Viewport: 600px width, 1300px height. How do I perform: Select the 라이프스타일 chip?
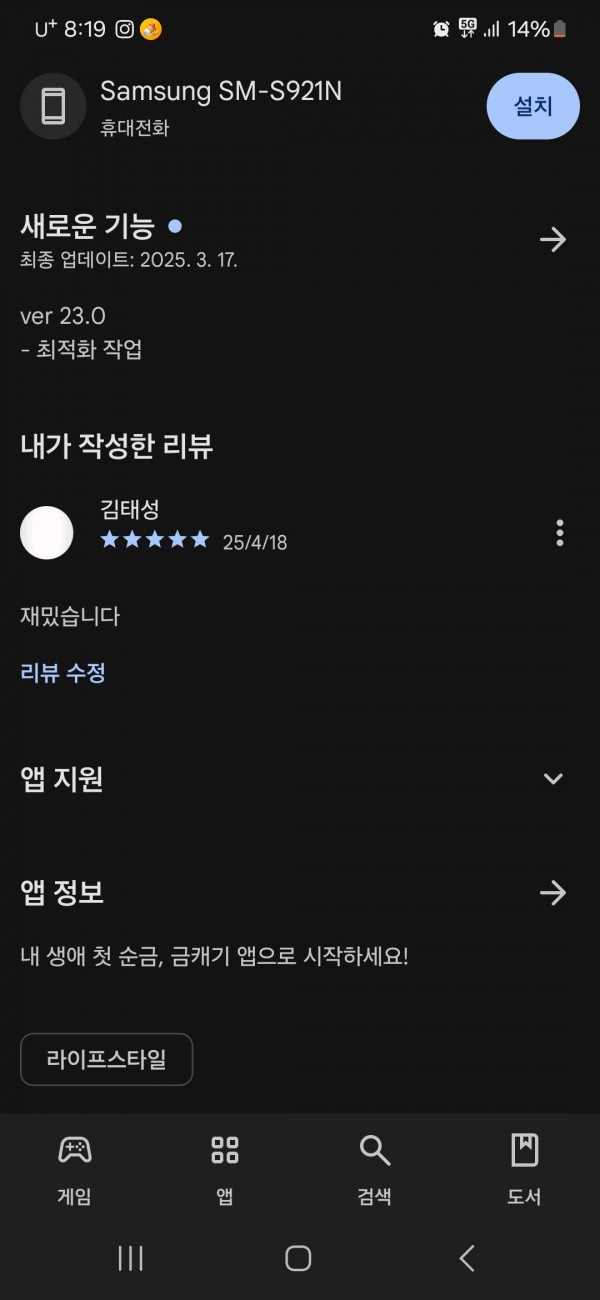tap(106, 1060)
